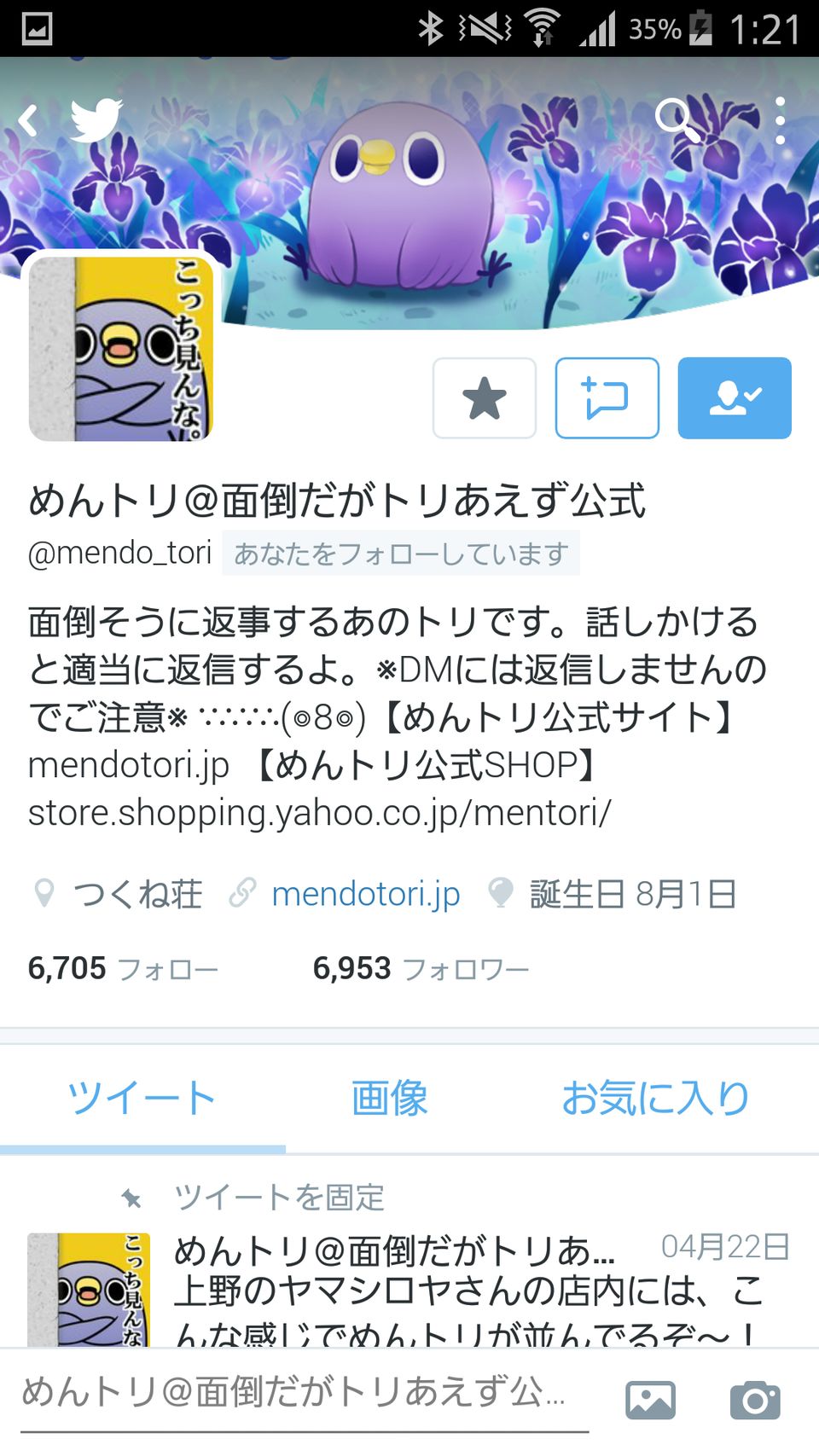View the 6,953 フォロワー list

421,969
